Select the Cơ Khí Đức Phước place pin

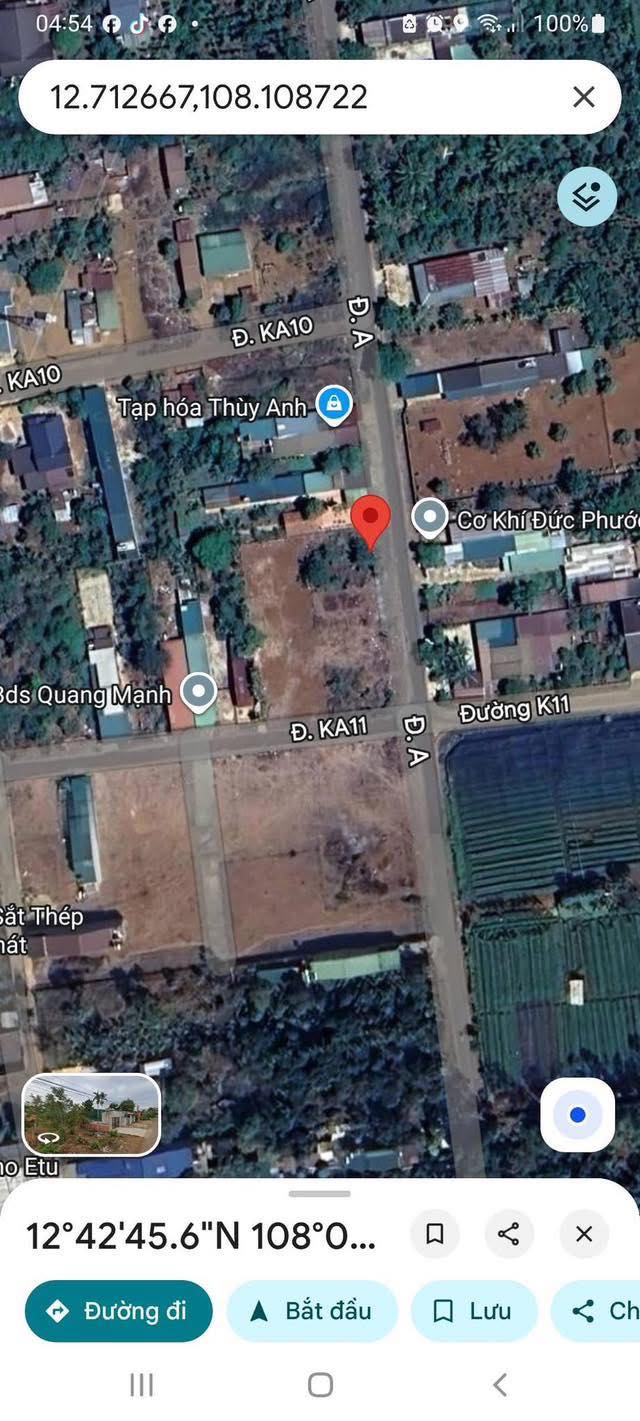(x=430, y=518)
